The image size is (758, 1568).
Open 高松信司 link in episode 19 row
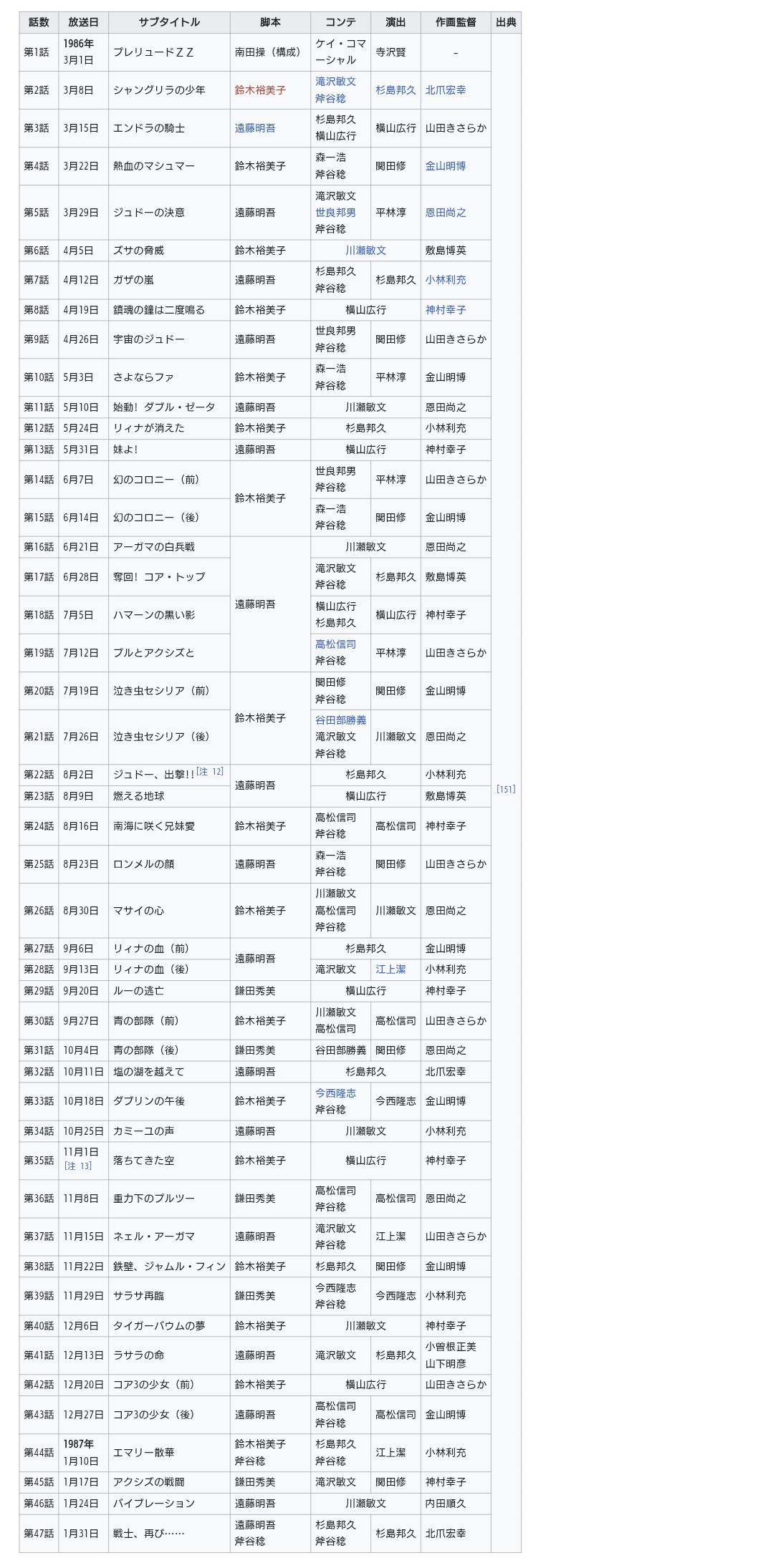(335, 644)
